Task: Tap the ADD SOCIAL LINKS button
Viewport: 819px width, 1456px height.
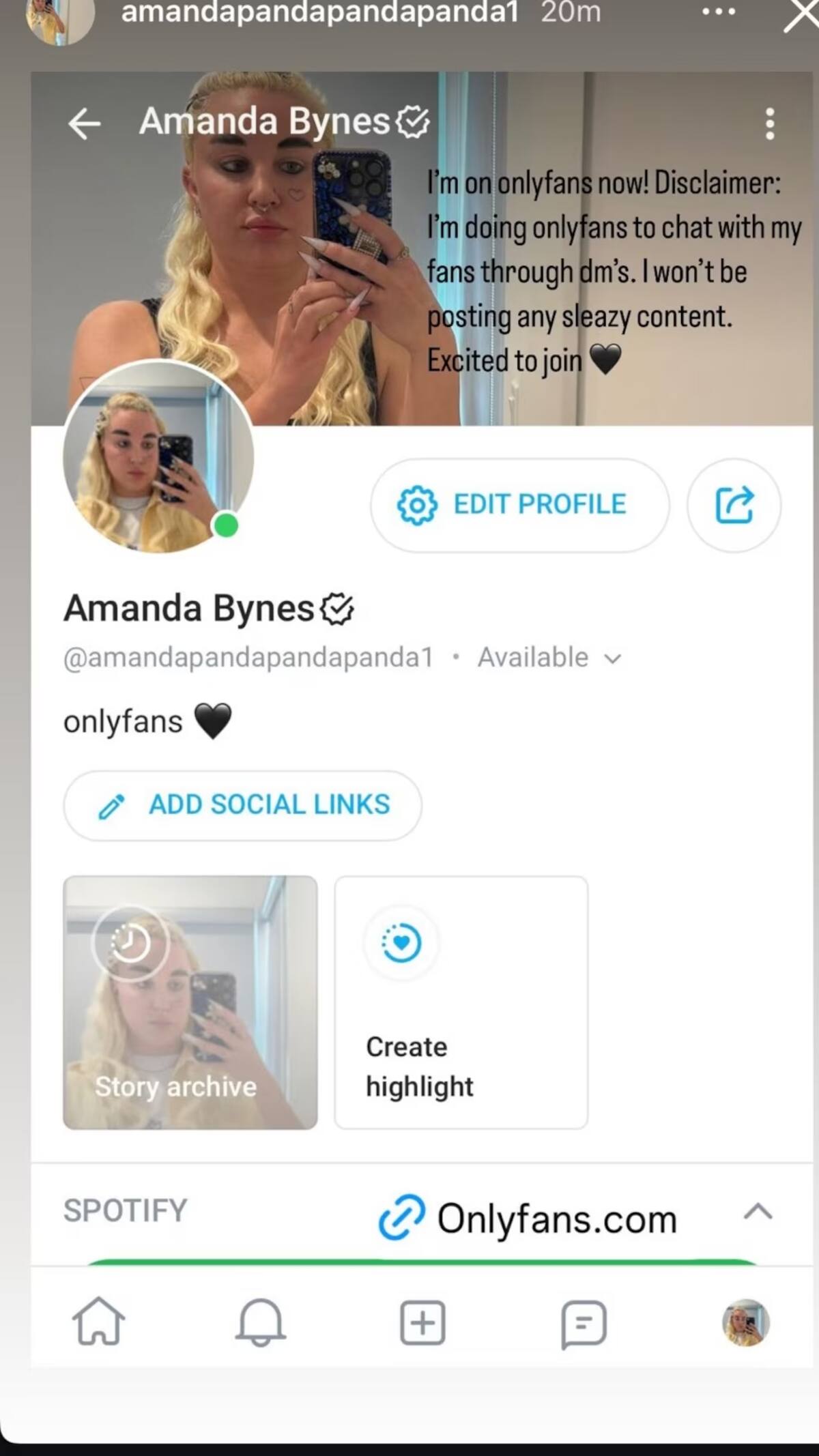Action: click(x=242, y=805)
